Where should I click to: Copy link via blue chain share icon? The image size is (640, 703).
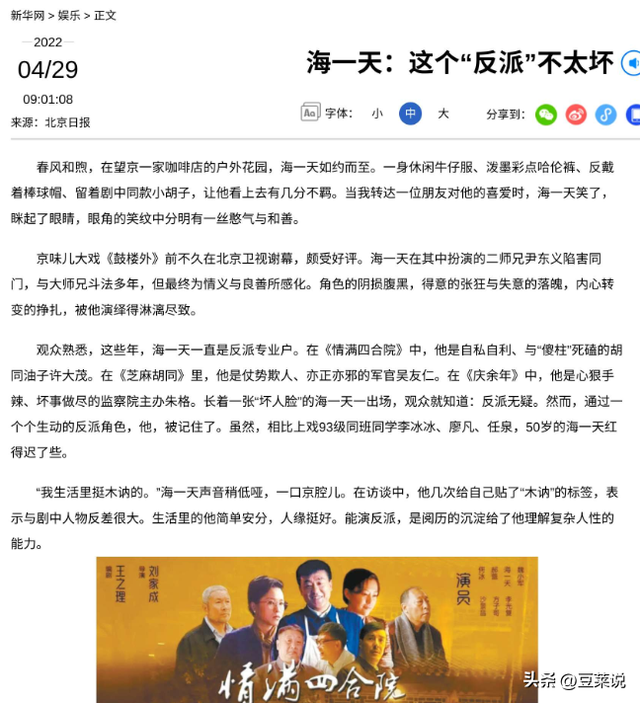[x=605, y=115]
